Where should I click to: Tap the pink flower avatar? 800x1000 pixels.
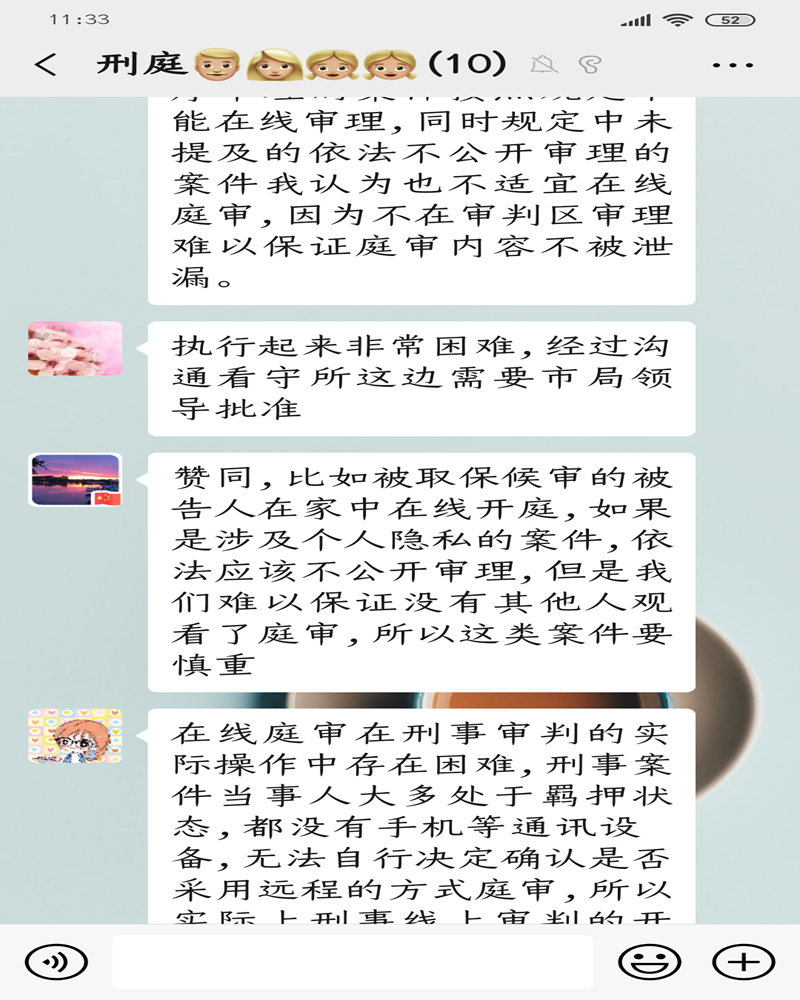point(75,349)
